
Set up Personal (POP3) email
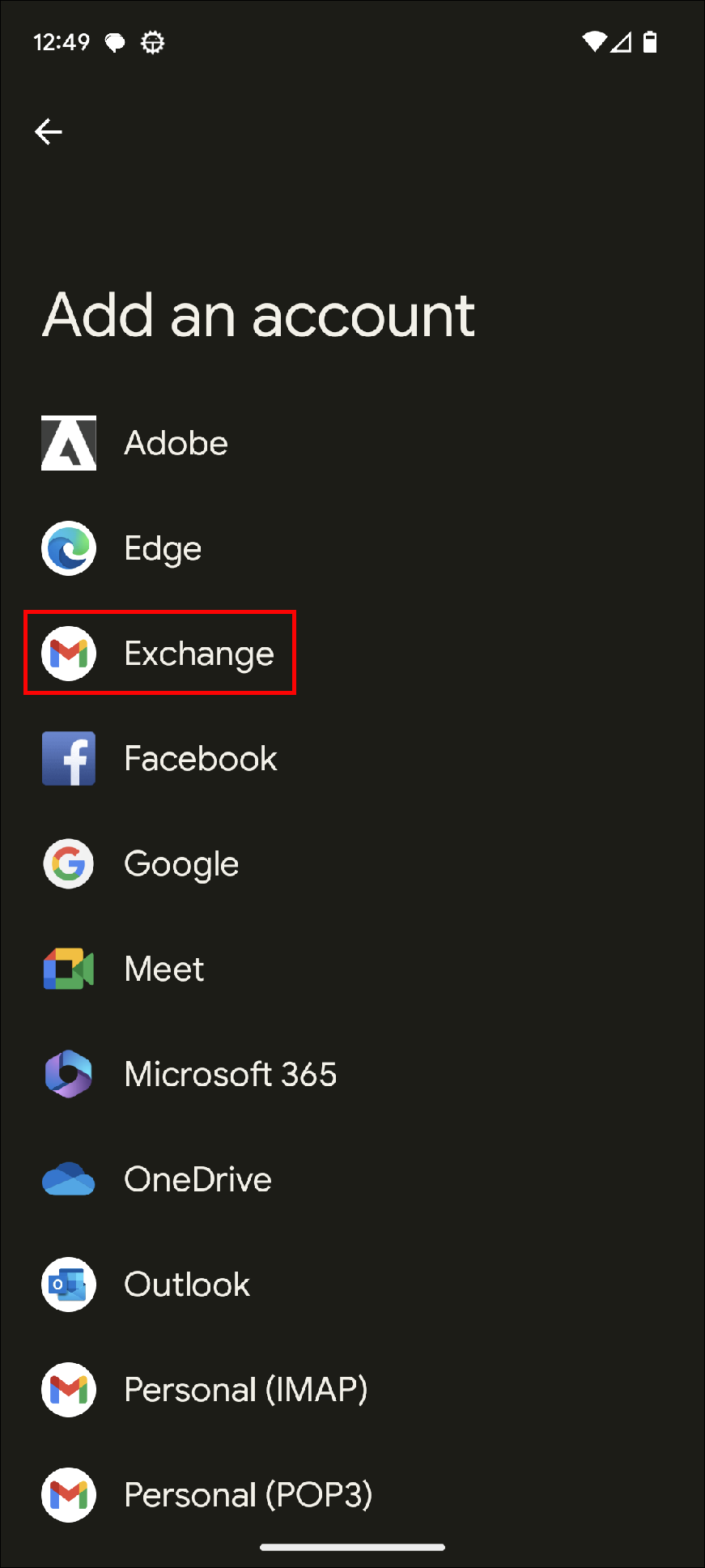pyautogui.click(x=248, y=1495)
